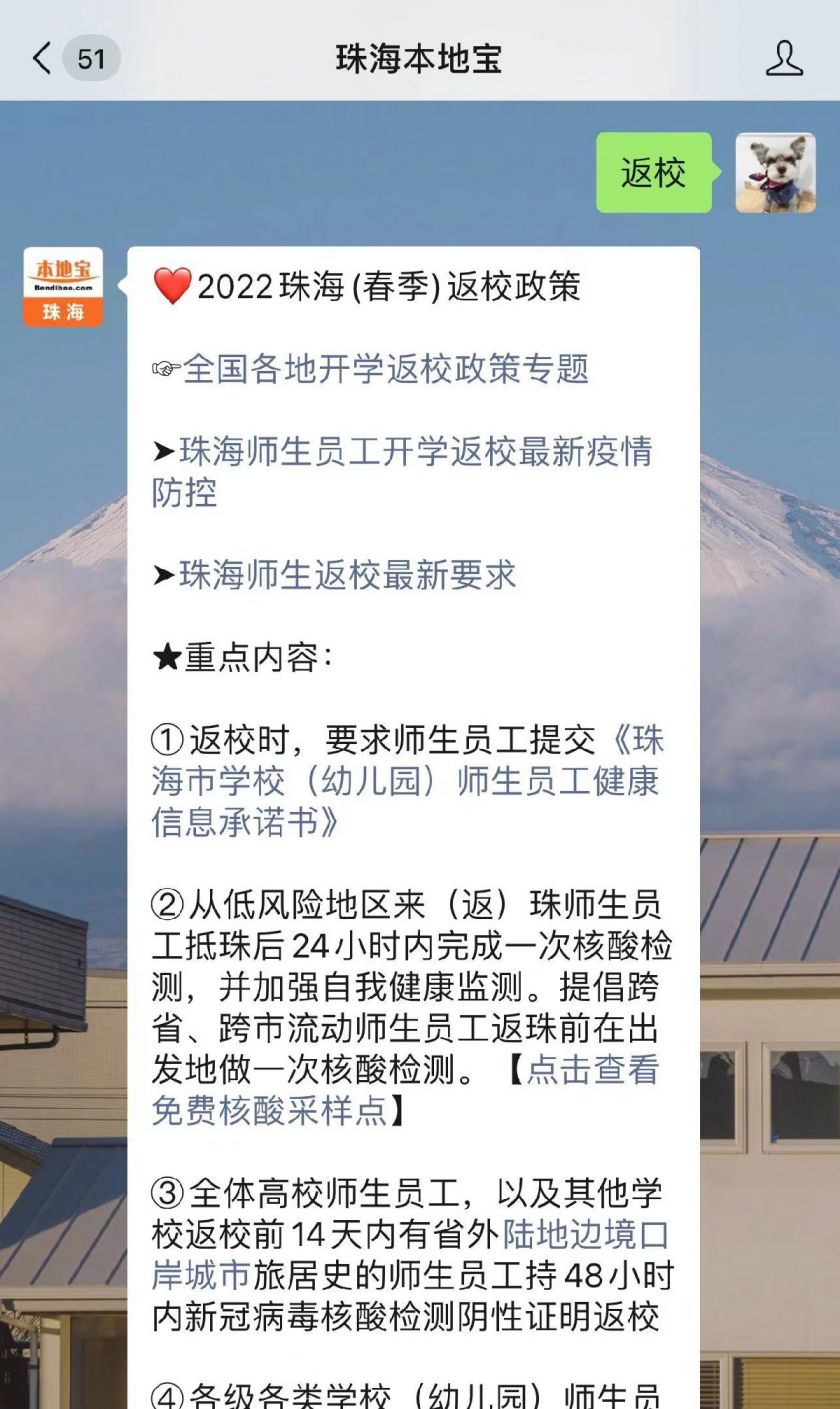Screen dimensions: 840x1409
Task: Open link 珠海师生返校最新要求
Action: point(347,575)
